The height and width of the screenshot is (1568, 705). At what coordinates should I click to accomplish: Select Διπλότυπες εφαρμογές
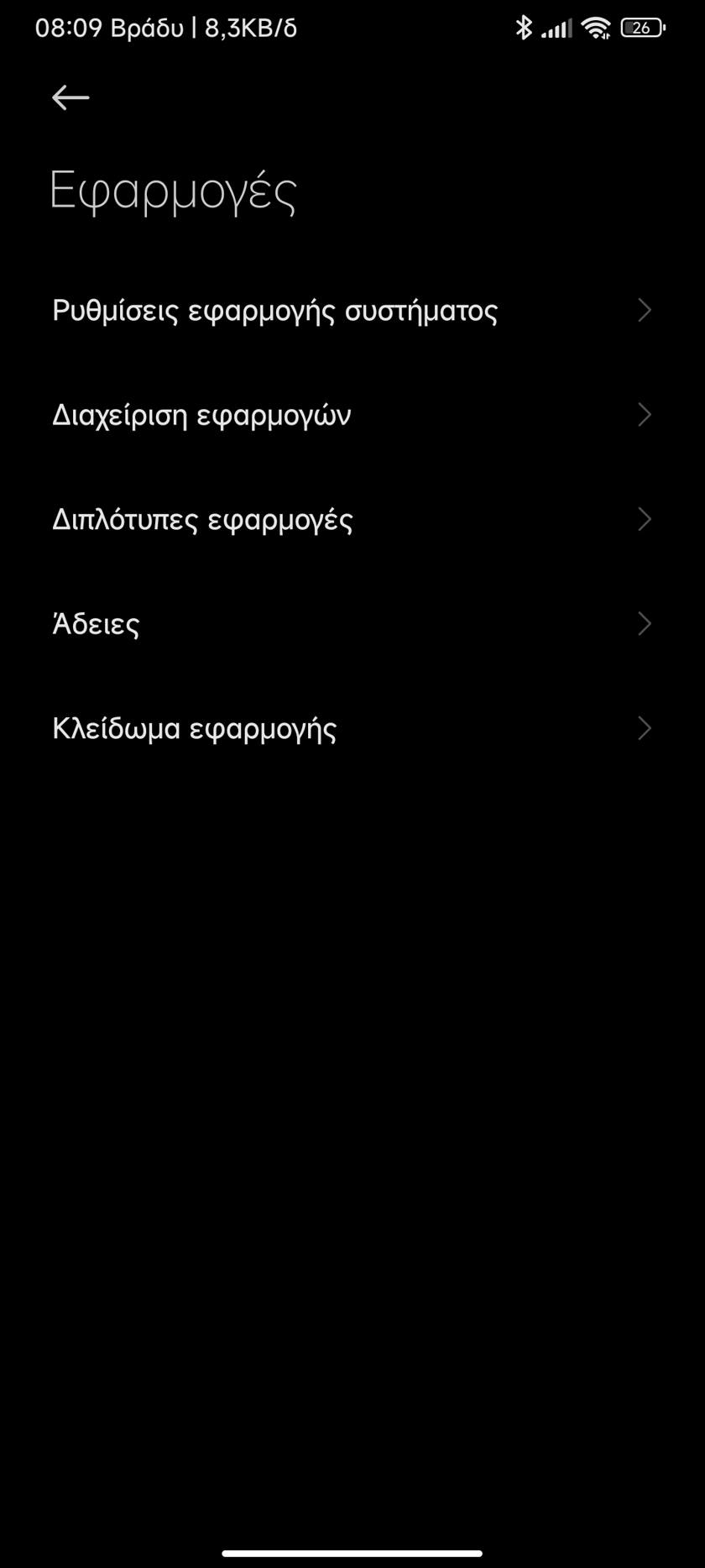click(x=202, y=520)
